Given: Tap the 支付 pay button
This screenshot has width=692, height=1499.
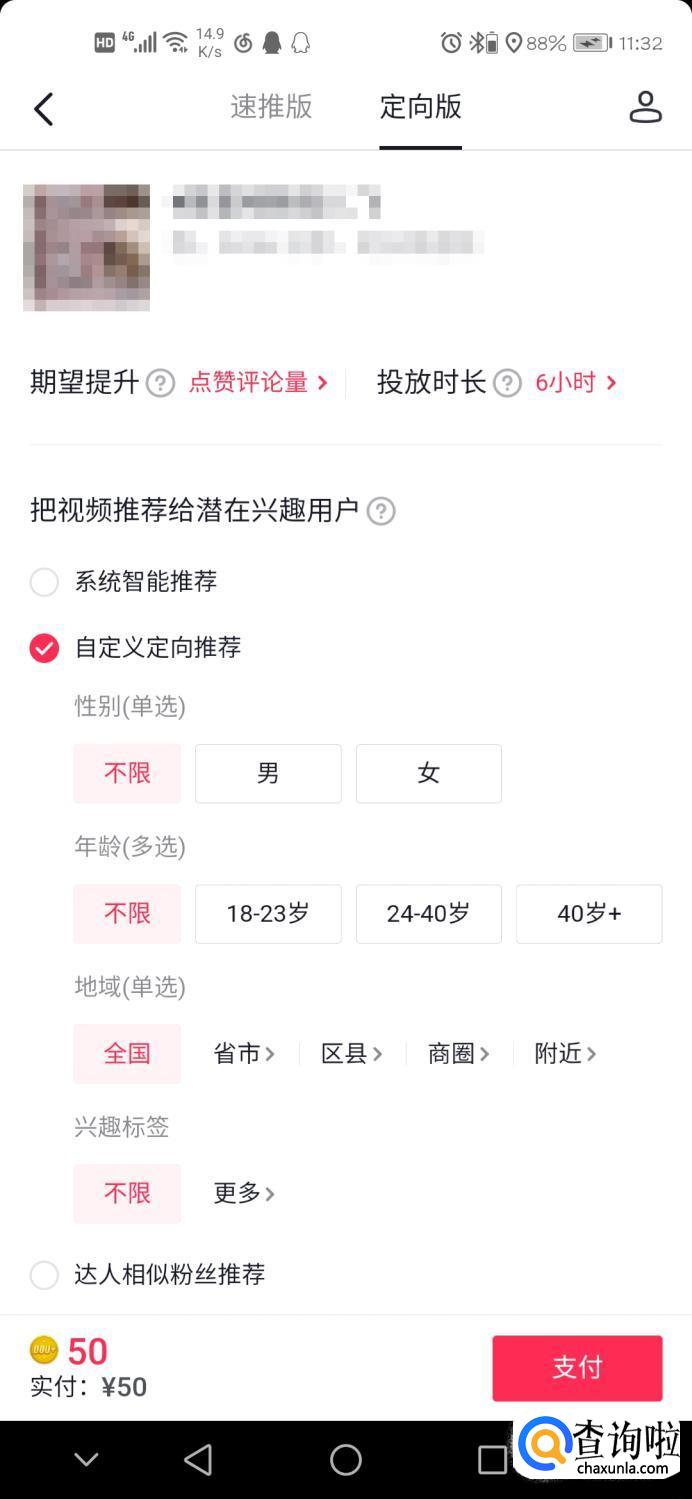Looking at the screenshot, I should click(x=577, y=1368).
